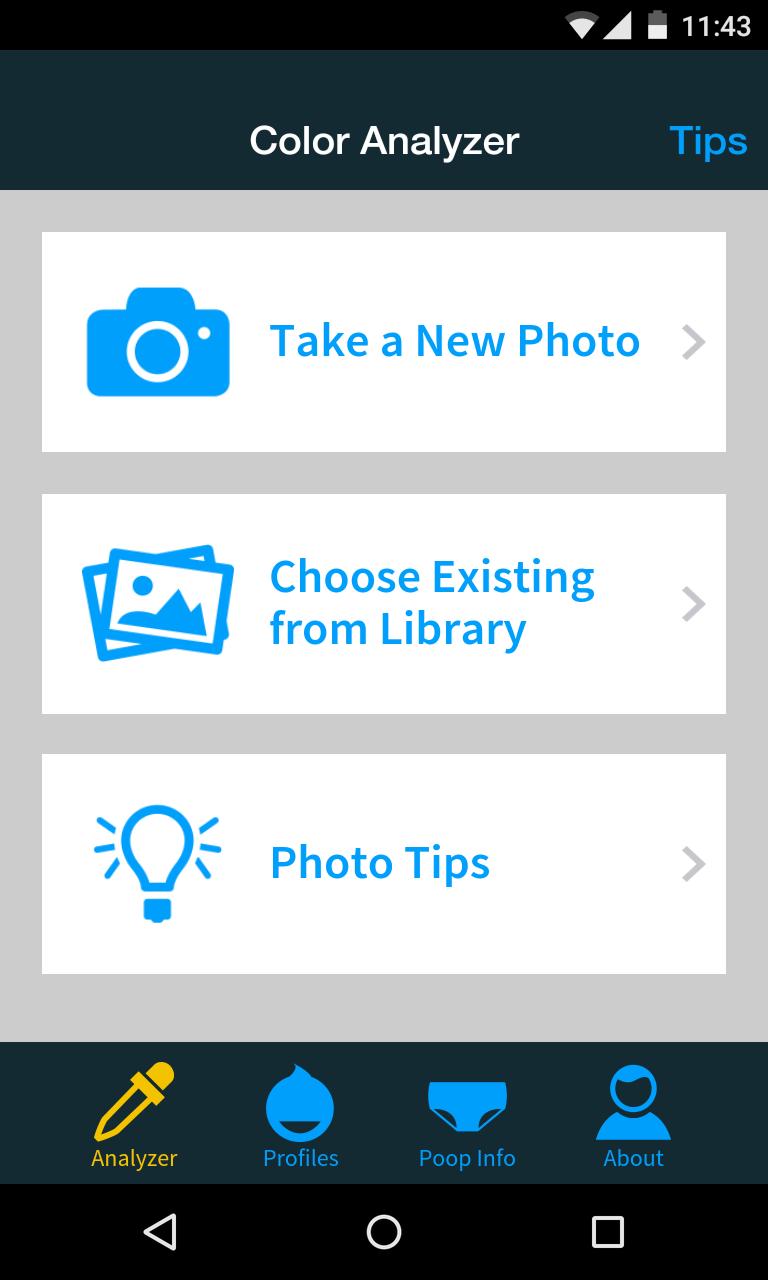Open the About tab
768x1280 pixels.
(x=633, y=1116)
